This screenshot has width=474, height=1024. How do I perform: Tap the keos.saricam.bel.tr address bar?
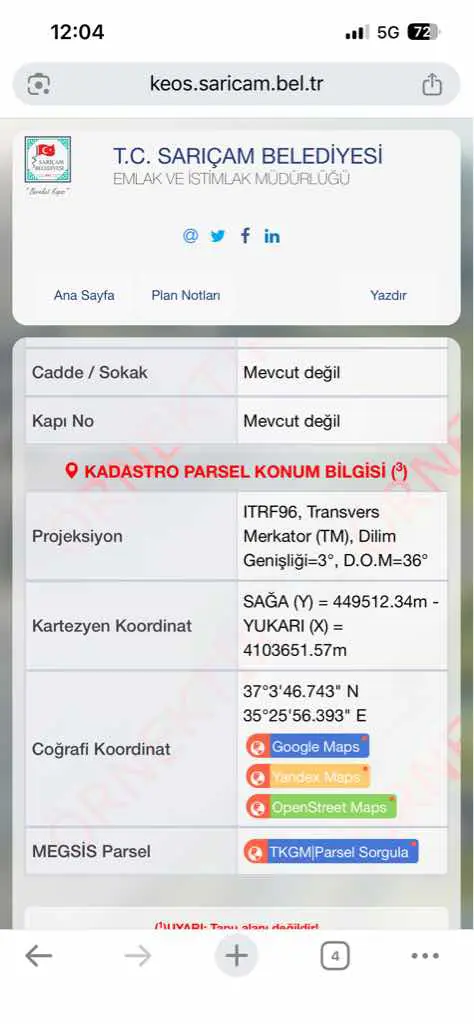[x=236, y=84]
